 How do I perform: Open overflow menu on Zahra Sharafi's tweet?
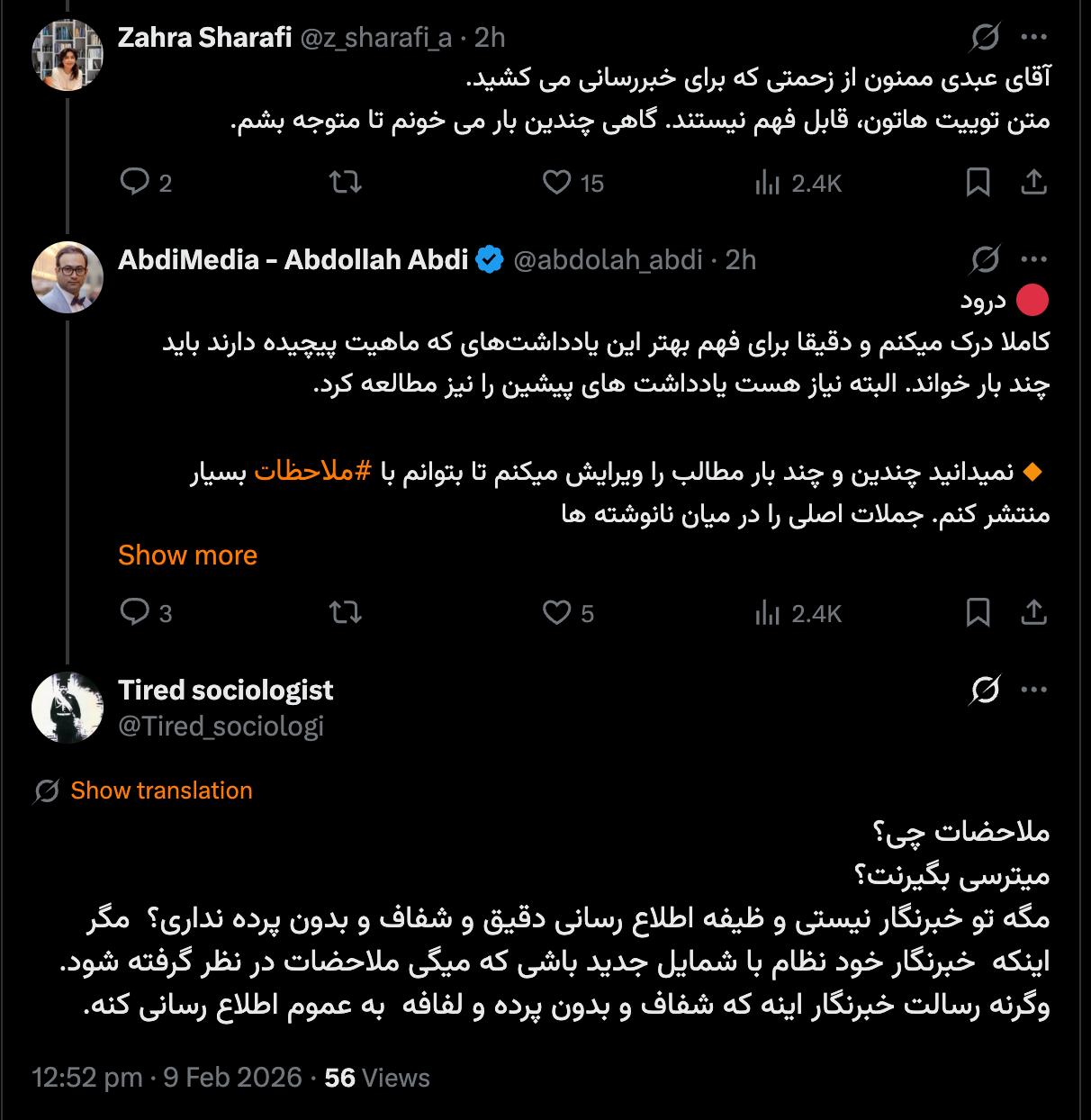pos(1034,37)
